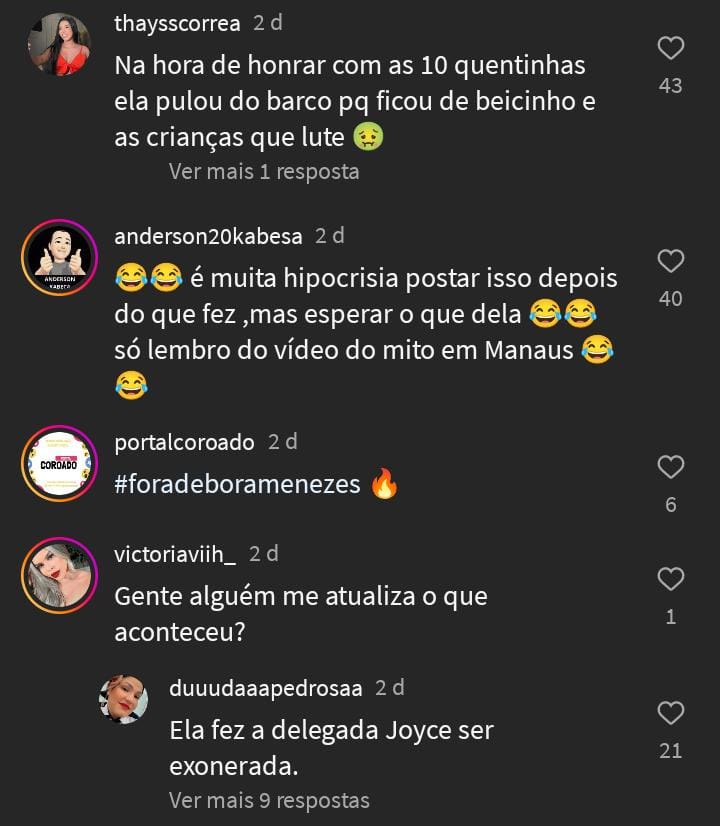View the anderson20kabesa username profile
Viewport: 720px width, 826px height.
tap(208, 236)
